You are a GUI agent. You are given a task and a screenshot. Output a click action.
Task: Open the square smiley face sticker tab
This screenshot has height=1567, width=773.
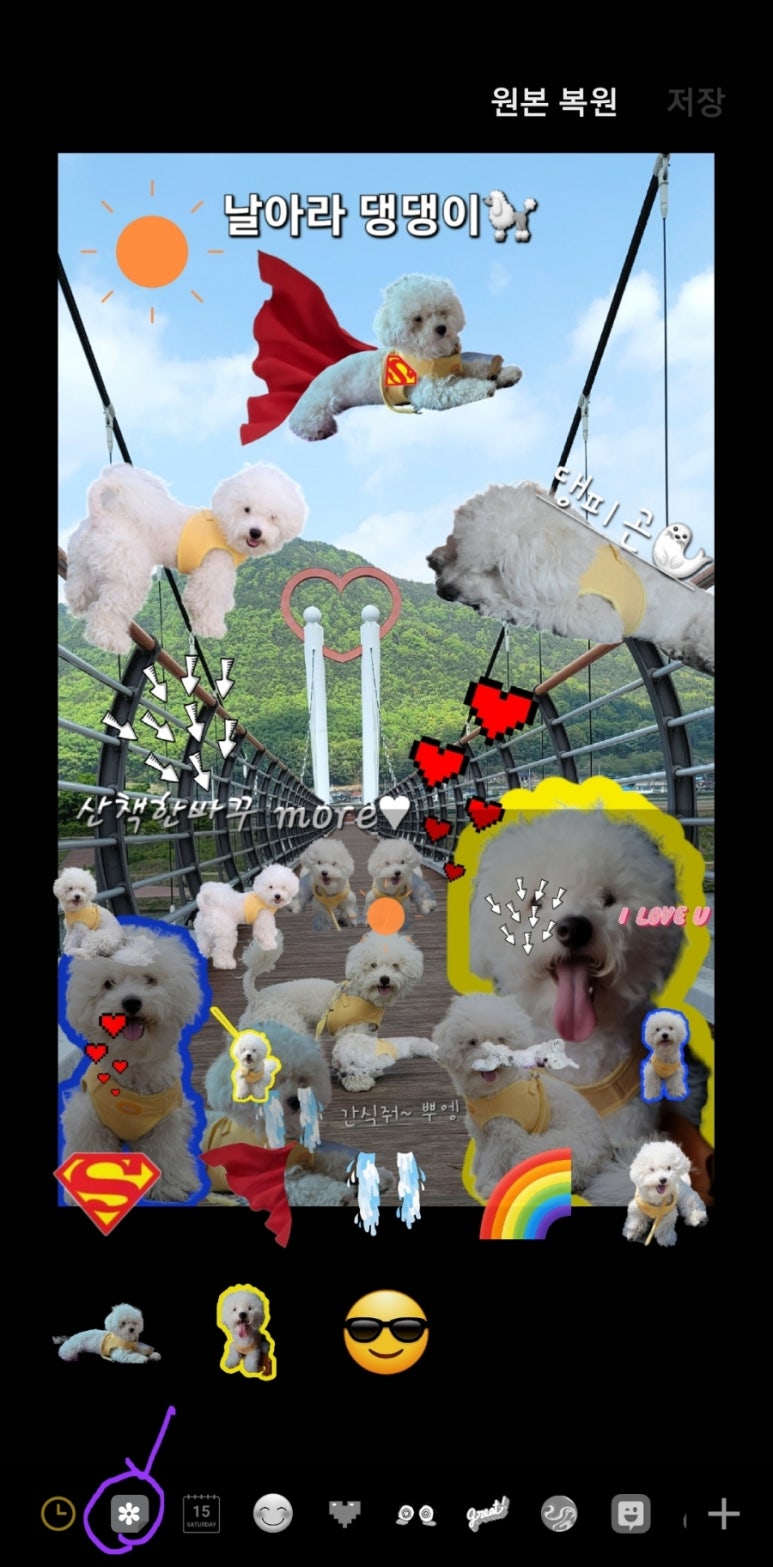pyautogui.click(x=630, y=1514)
